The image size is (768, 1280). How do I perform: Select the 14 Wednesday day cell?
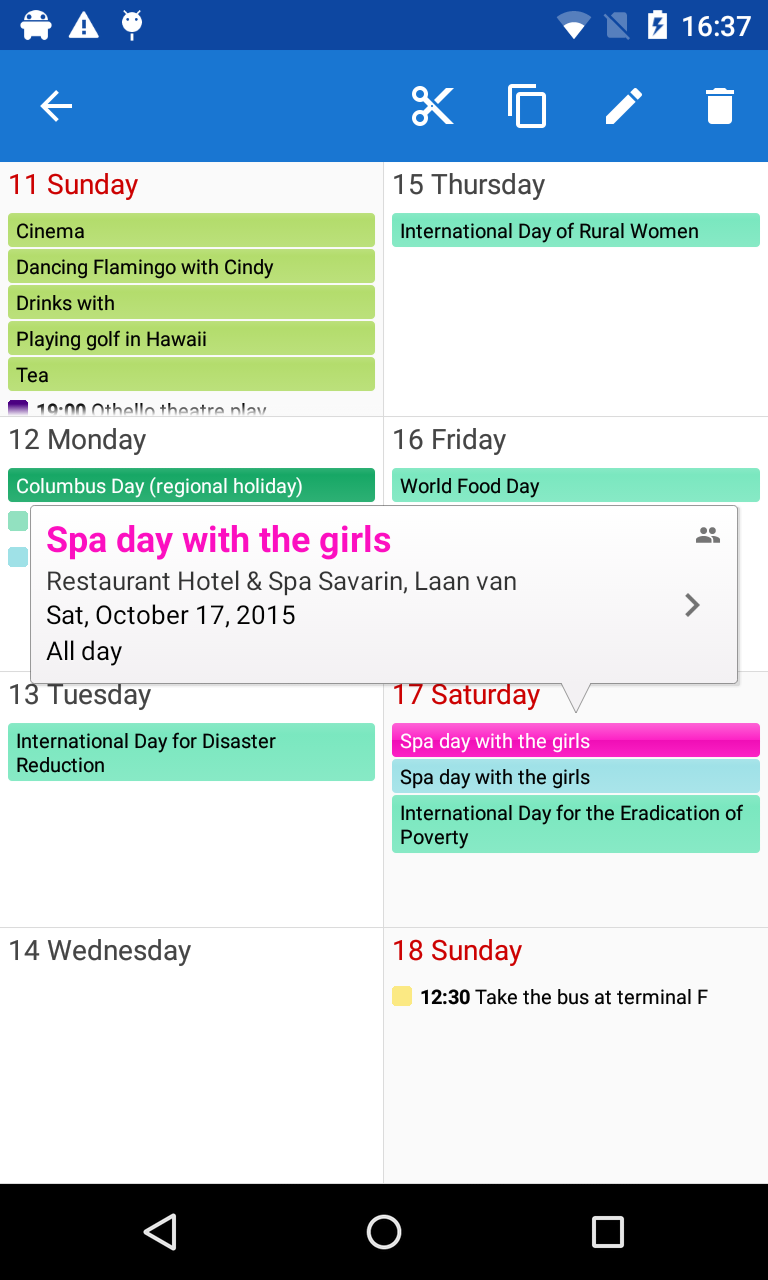(191, 1060)
